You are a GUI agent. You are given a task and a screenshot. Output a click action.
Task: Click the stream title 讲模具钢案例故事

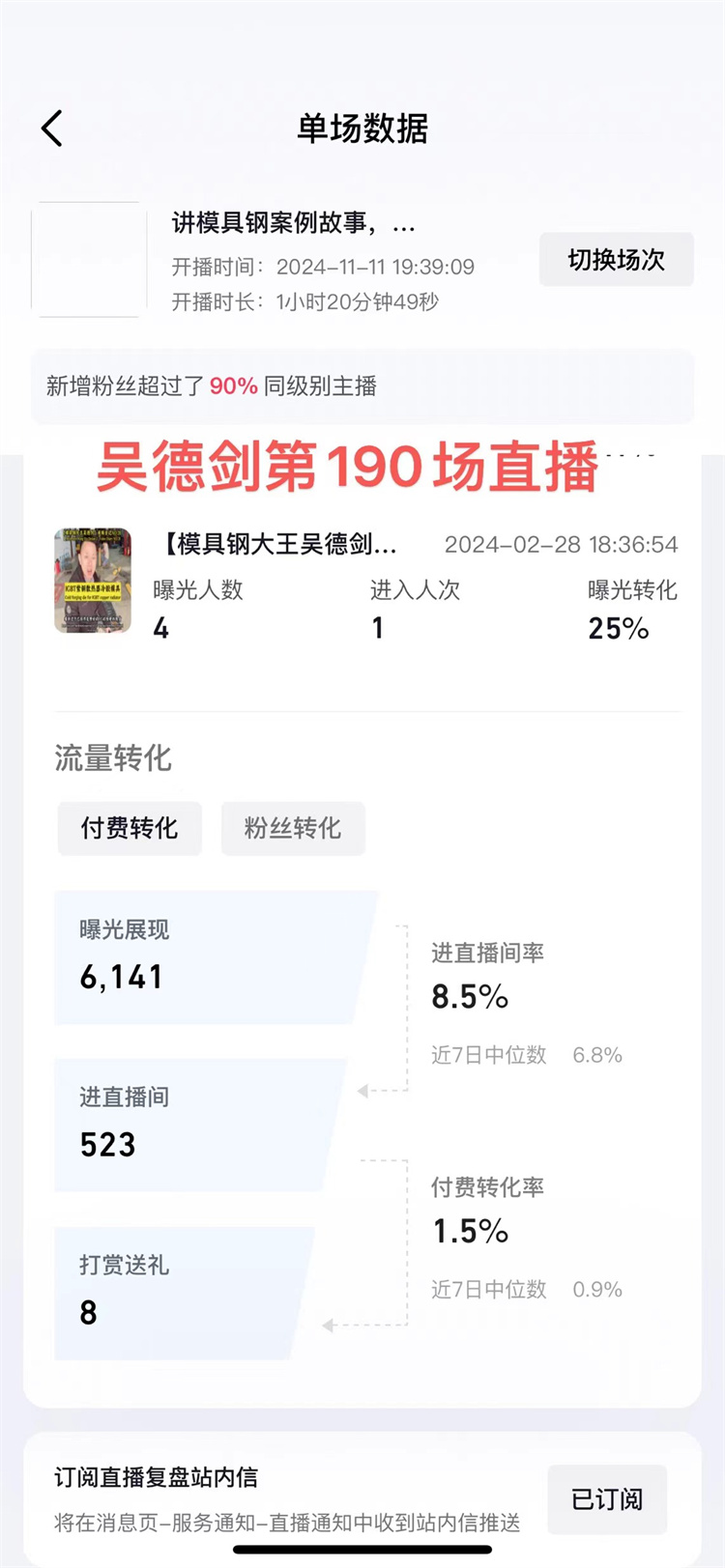pos(290,224)
